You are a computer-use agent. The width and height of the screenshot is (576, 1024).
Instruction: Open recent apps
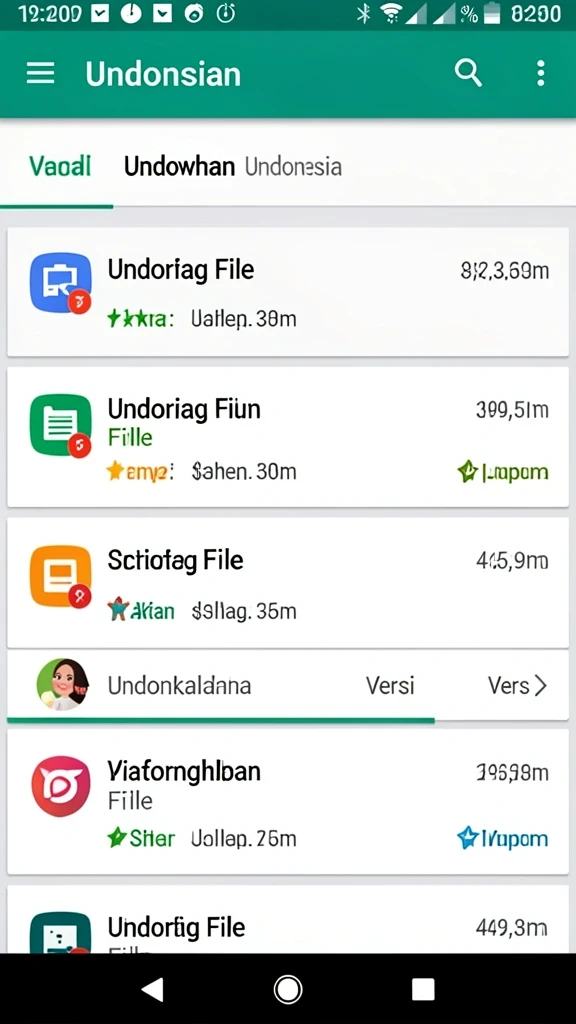click(x=423, y=990)
